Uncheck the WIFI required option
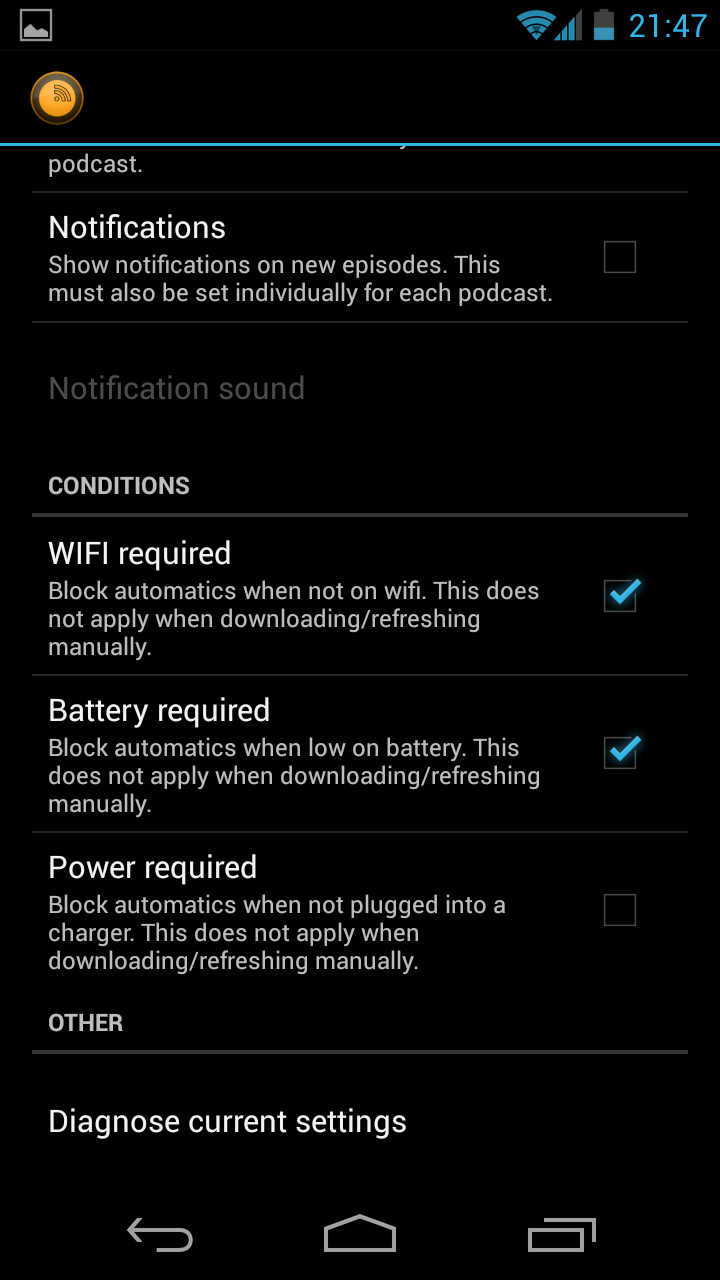 620,595
